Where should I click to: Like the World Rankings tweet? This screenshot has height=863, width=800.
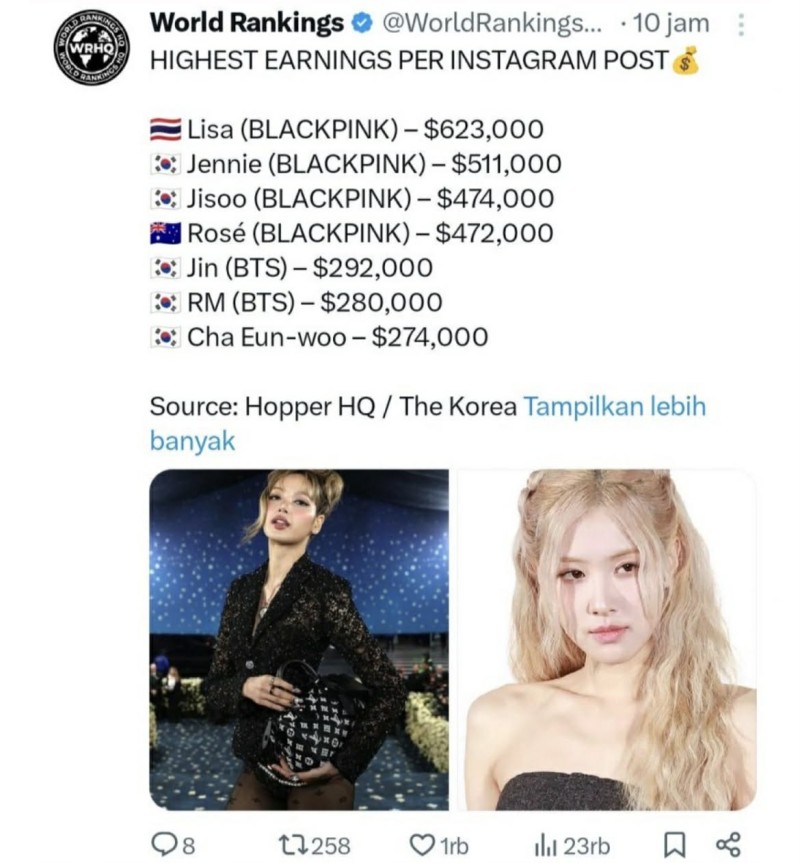pyautogui.click(x=424, y=844)
